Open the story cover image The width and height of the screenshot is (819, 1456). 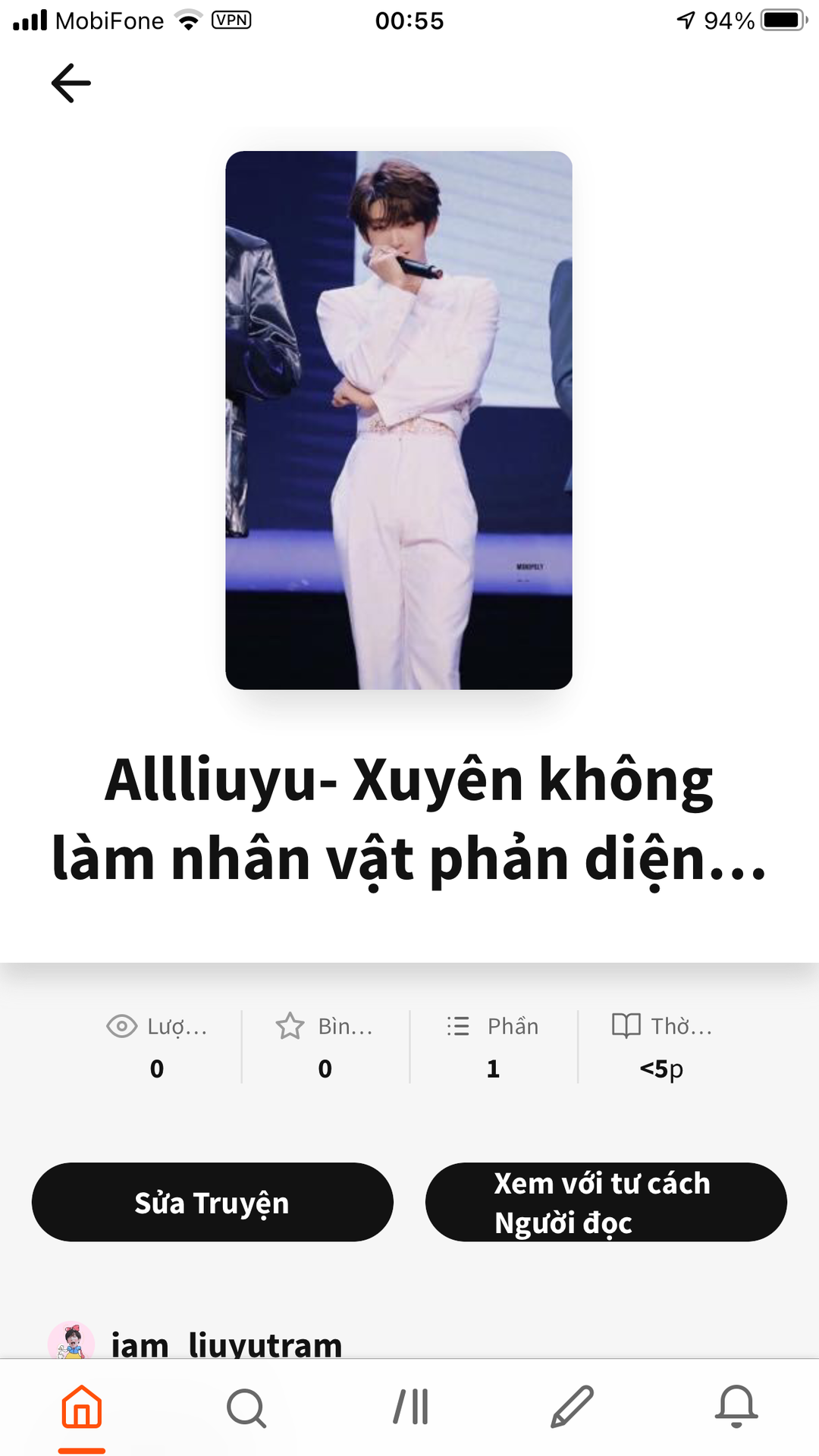[399, 420]
